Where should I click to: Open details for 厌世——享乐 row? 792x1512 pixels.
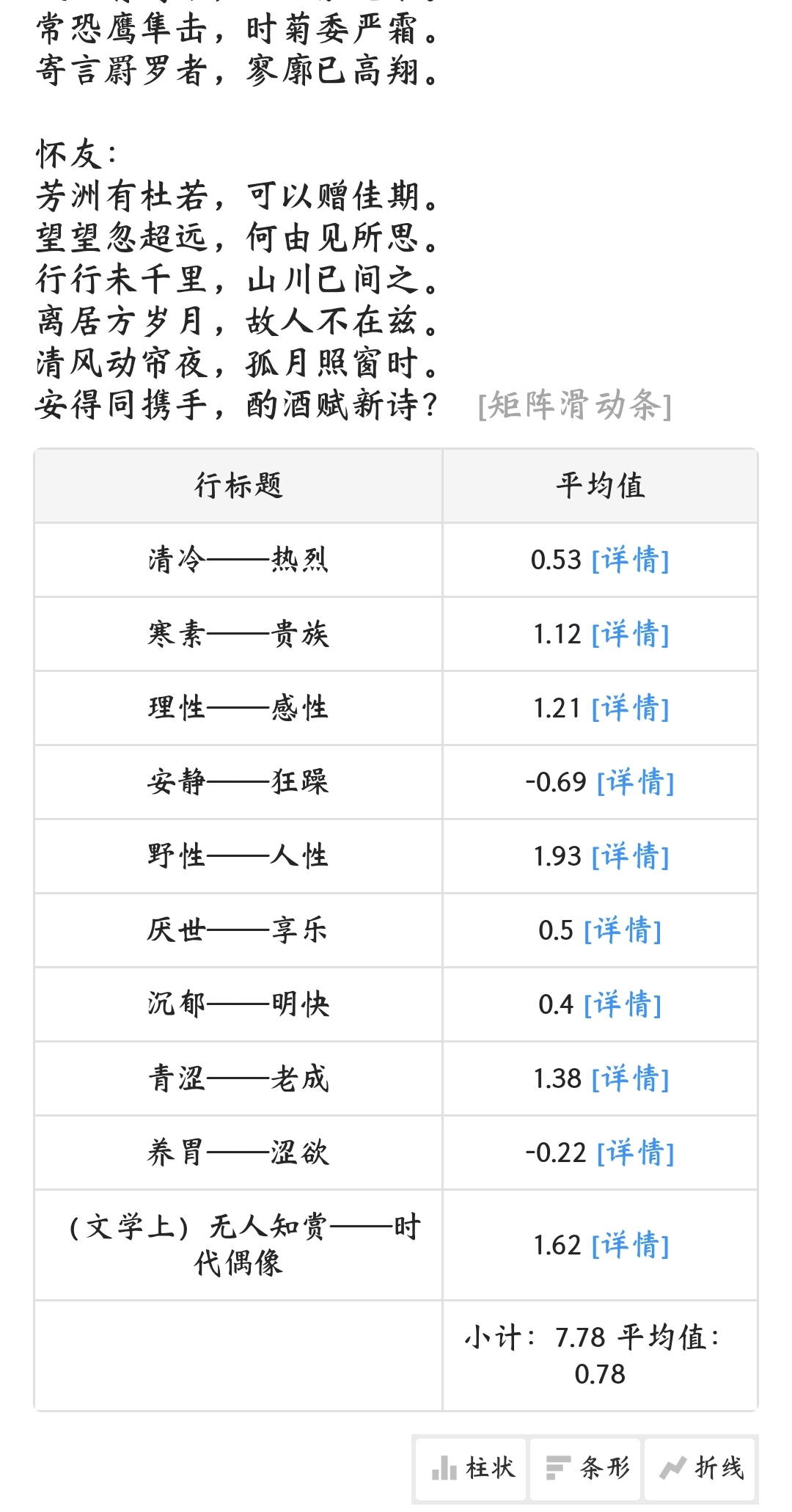pyautogui.click(x=623, y=931)
